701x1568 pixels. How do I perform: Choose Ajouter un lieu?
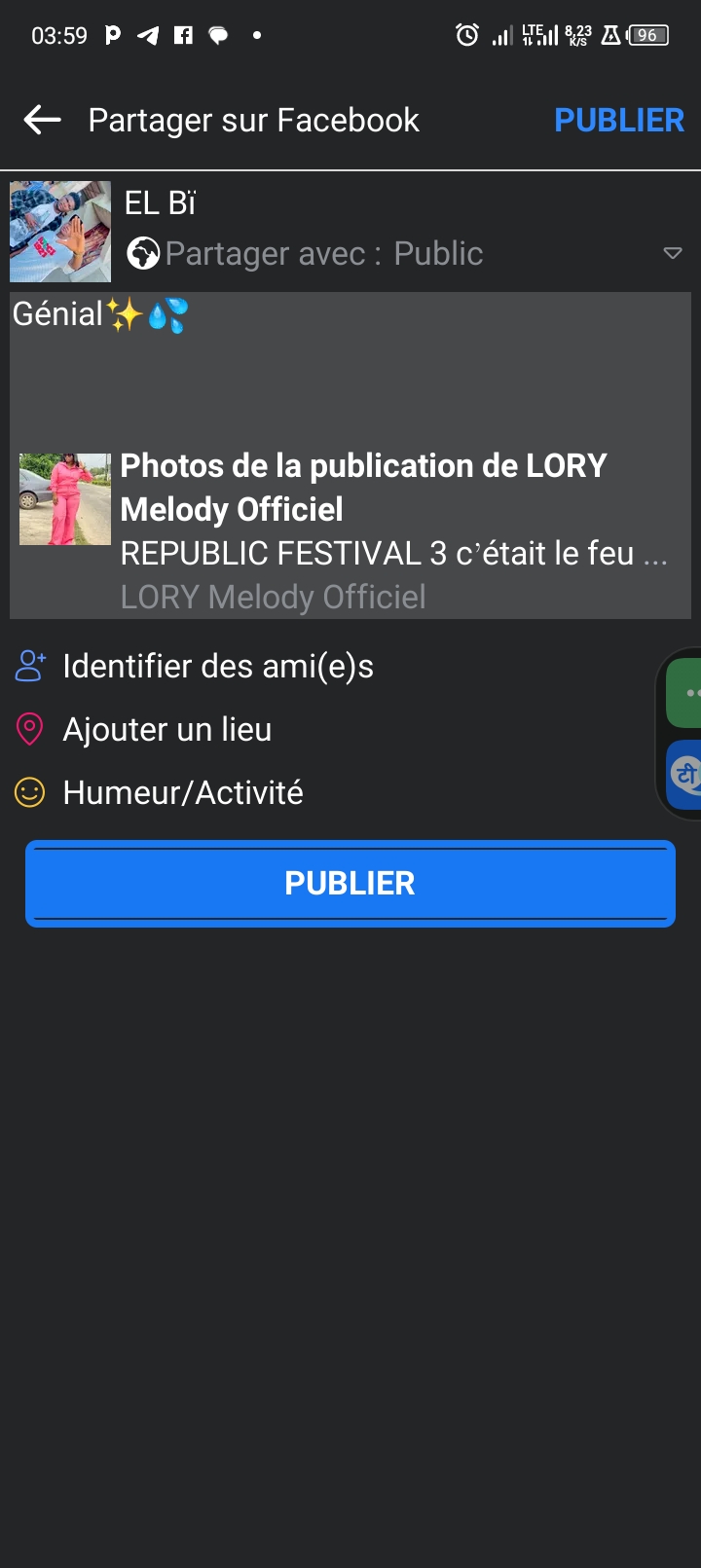coord(166,730)
